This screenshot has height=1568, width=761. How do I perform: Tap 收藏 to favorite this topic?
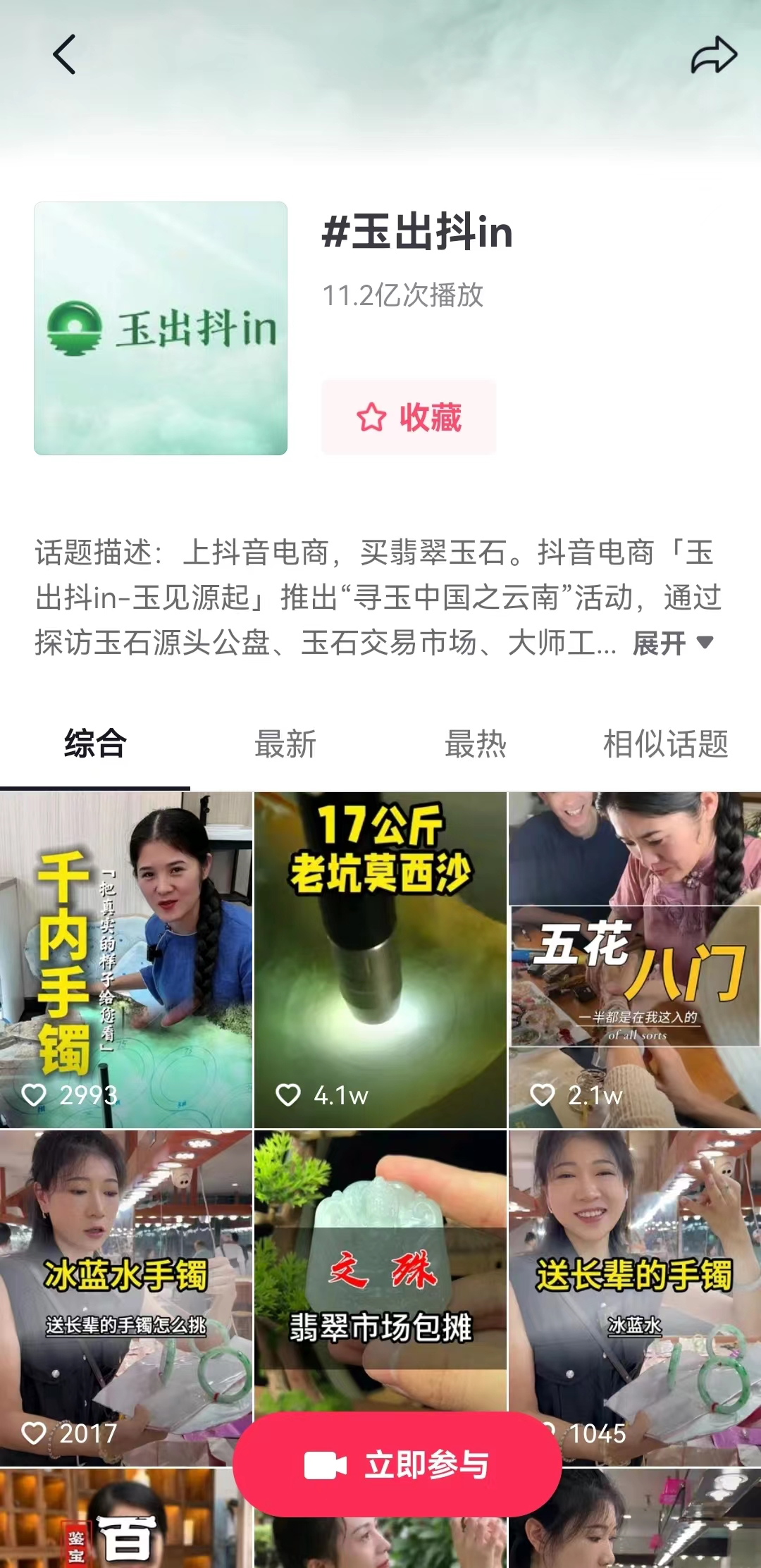click(x=409, y=417)
